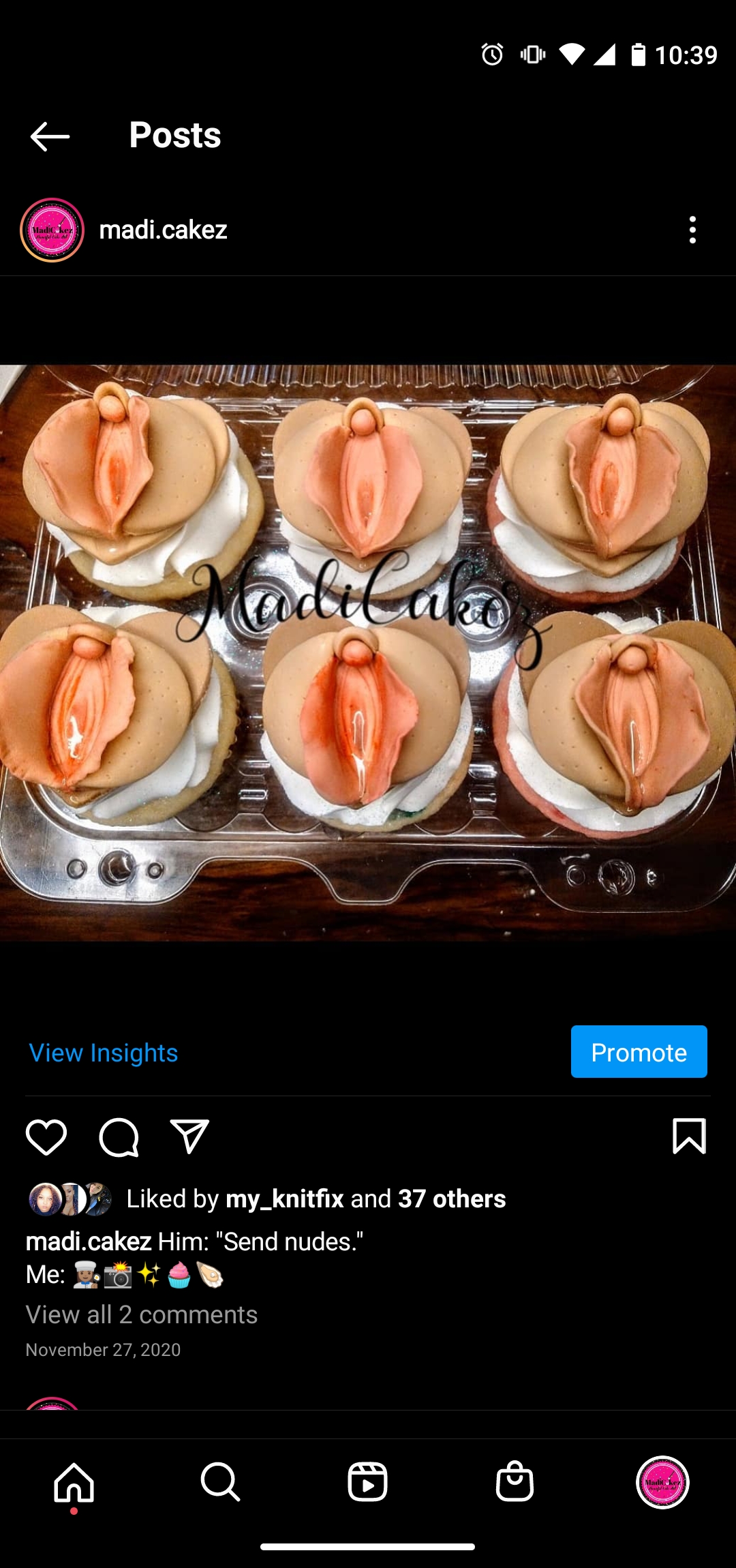Go to the Profile tab in the bottom bar
The height and width of the screenshot is (1568, 736).
(x=662, y=1482)
